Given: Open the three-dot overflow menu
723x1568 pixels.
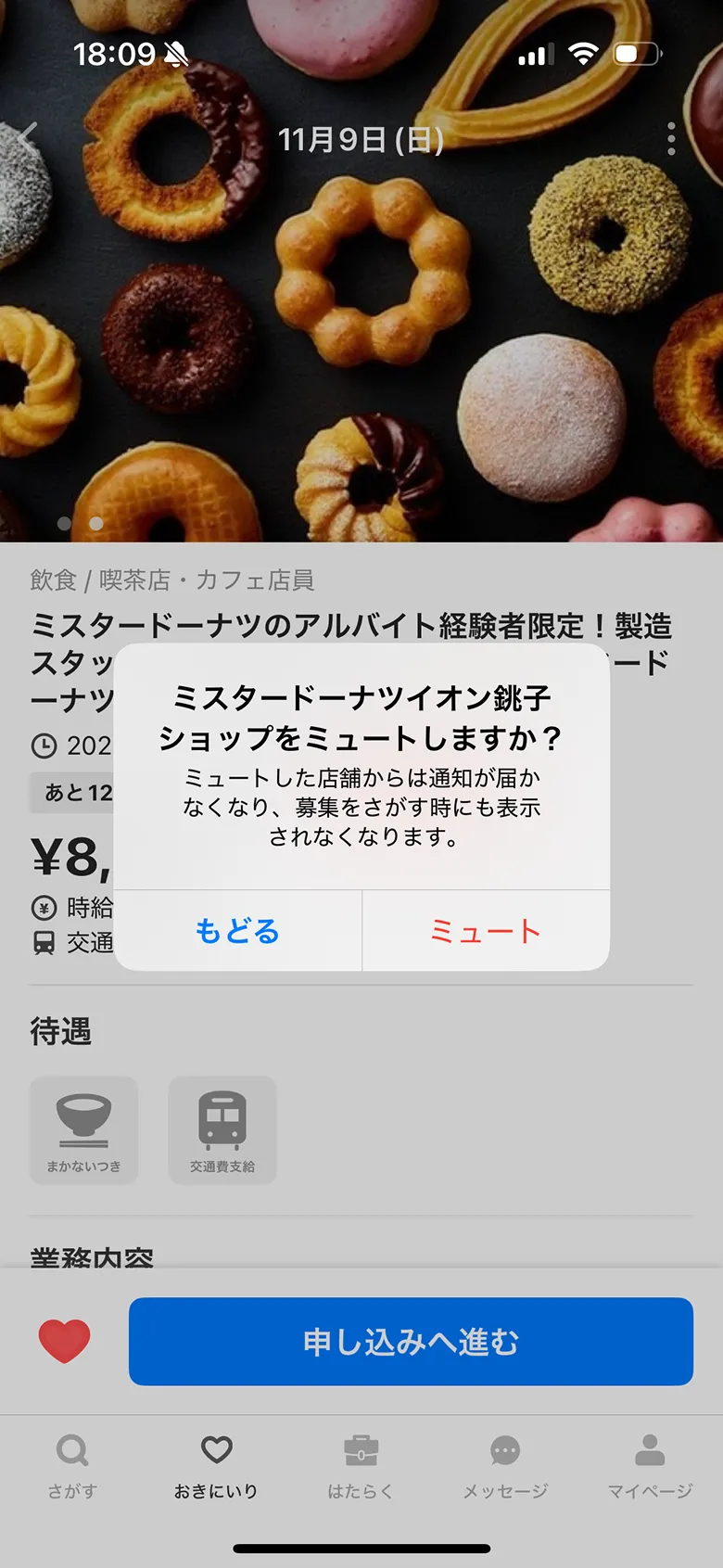Looking at the screenshot, I should click(671, 139).
